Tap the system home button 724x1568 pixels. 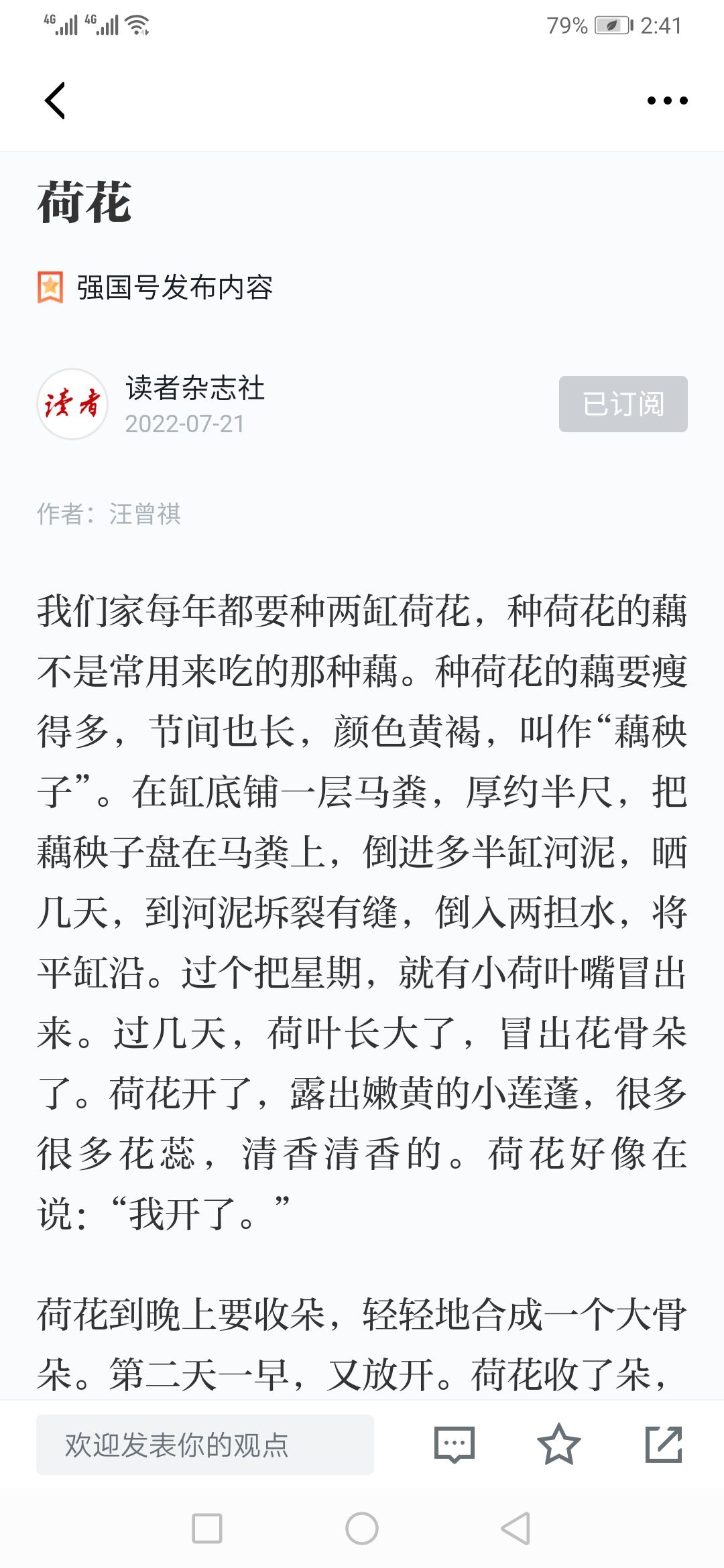tap(362, 1528)
